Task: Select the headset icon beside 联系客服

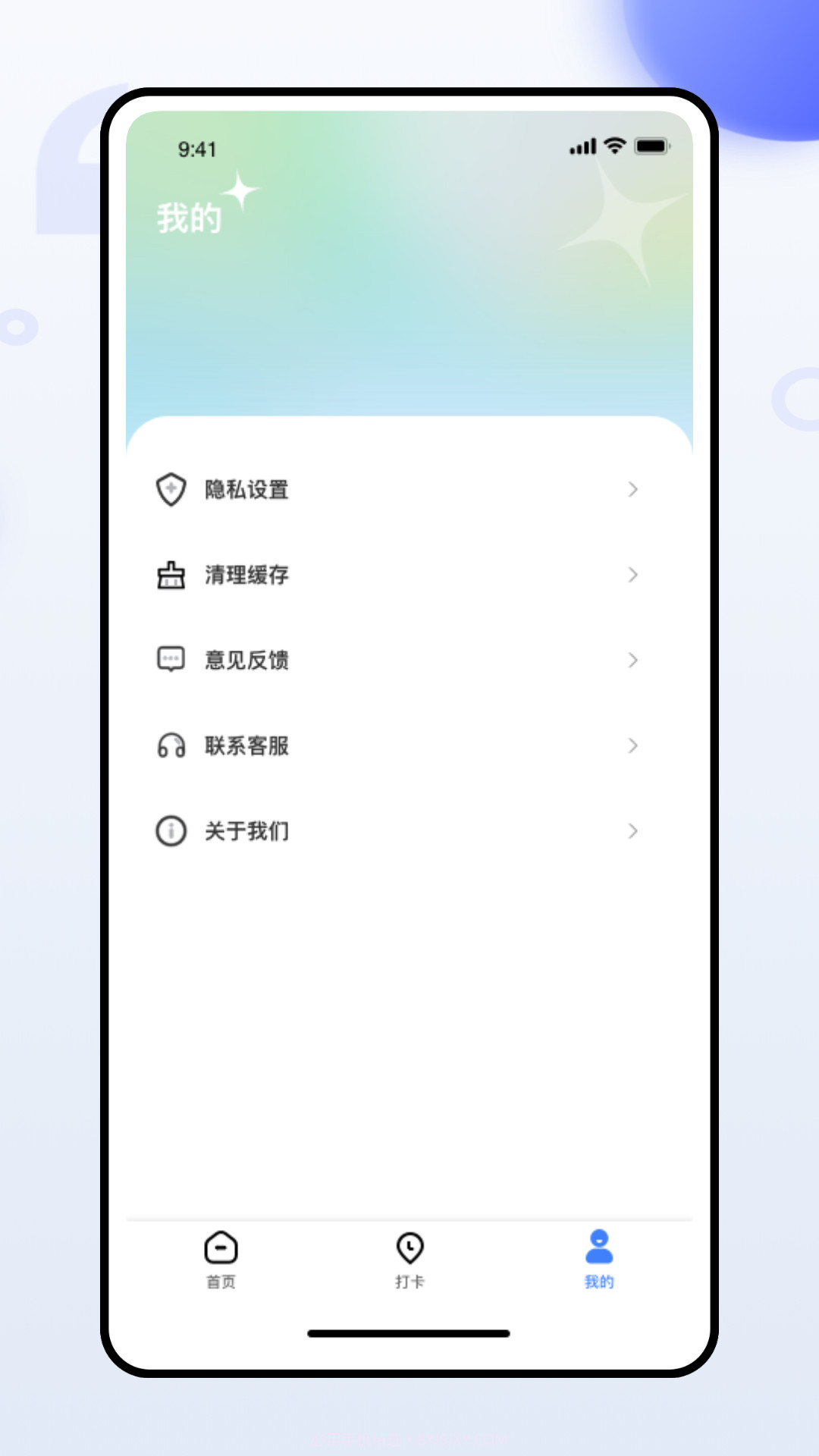Action: click(171, 746)
